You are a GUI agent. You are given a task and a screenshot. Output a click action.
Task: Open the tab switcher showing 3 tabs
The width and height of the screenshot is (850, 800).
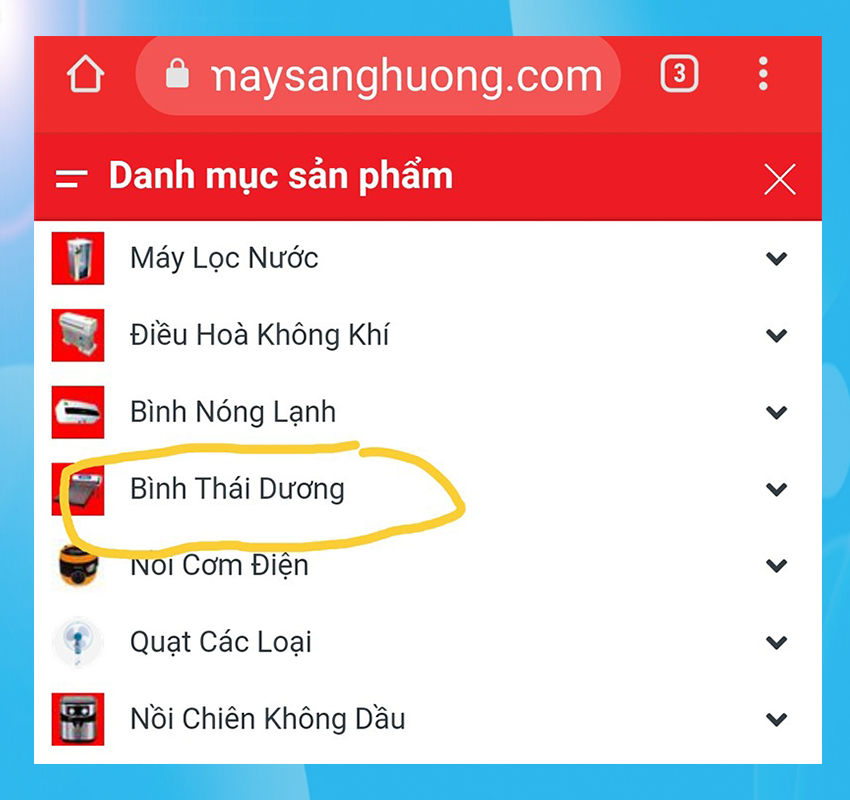tap(679, 74)
